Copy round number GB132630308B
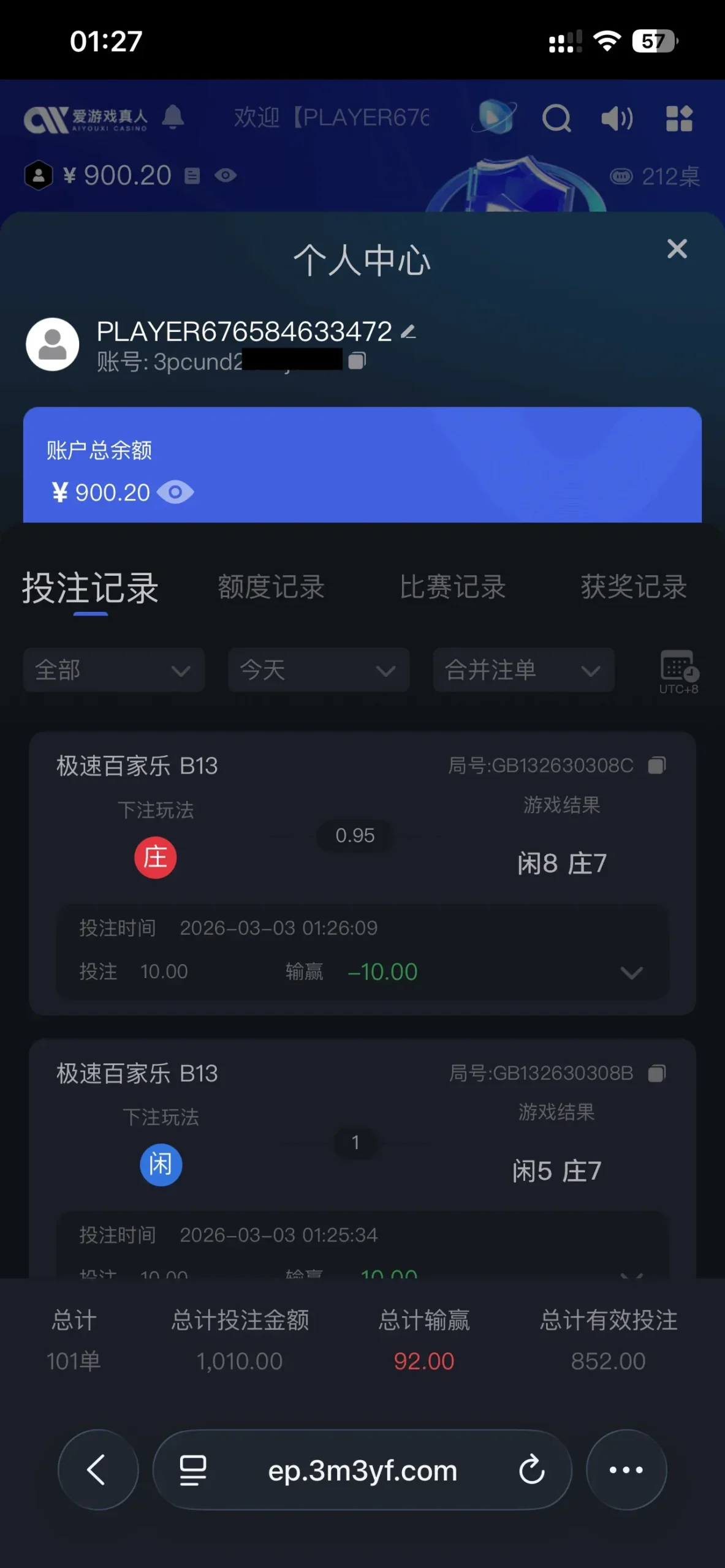This screenshot has width=725, height=1568. 657,1073
